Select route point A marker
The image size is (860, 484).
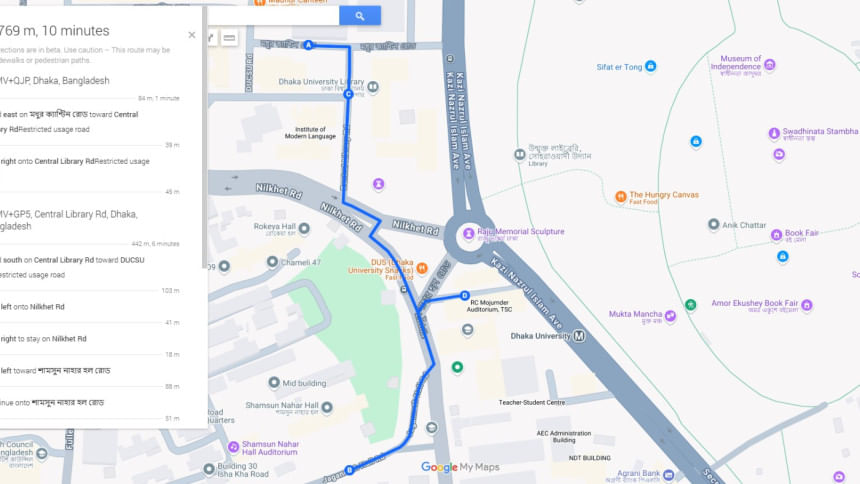coord(308,45)
